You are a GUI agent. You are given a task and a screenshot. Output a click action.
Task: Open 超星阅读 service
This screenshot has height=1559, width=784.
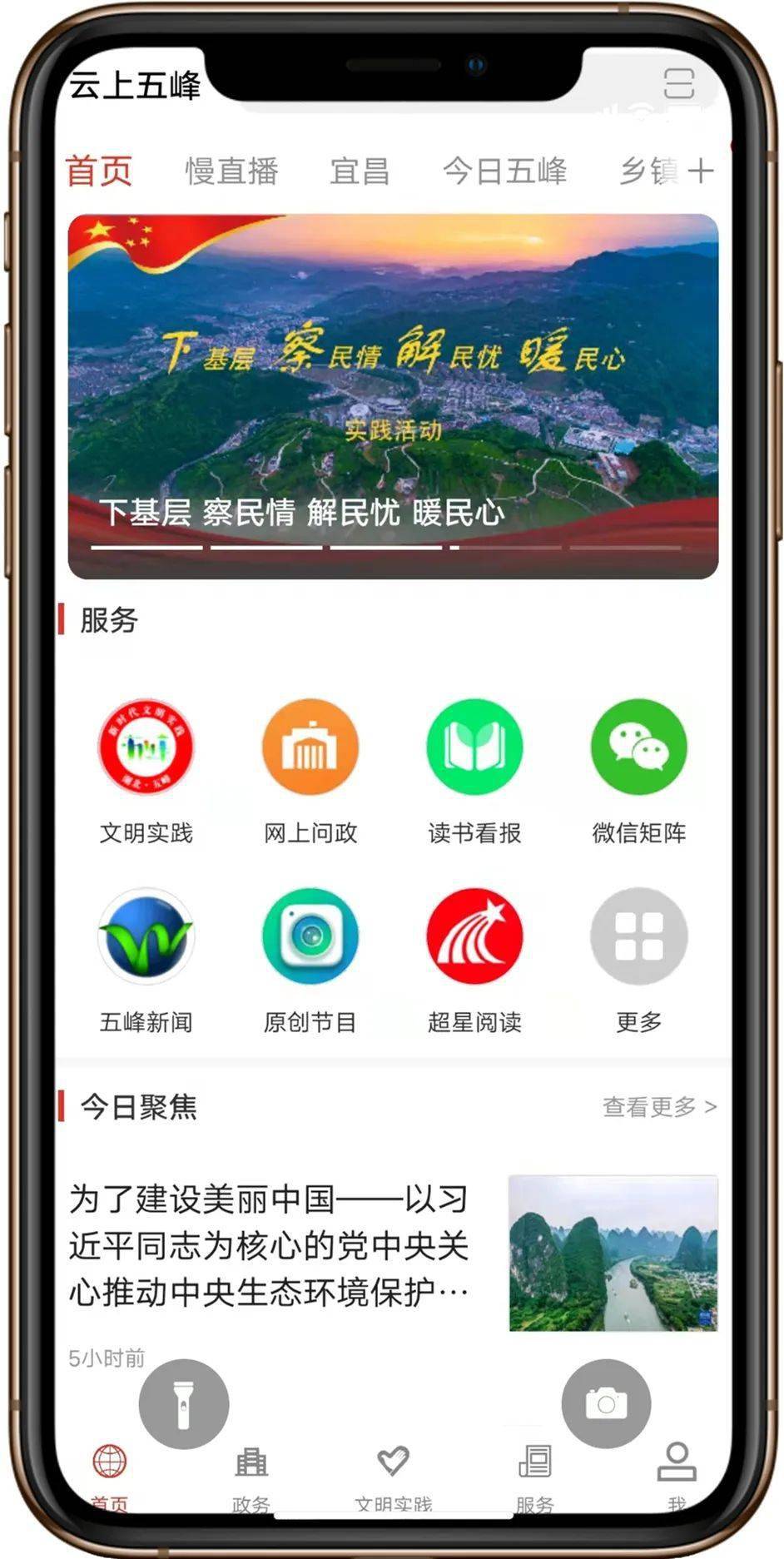(474, 936)
